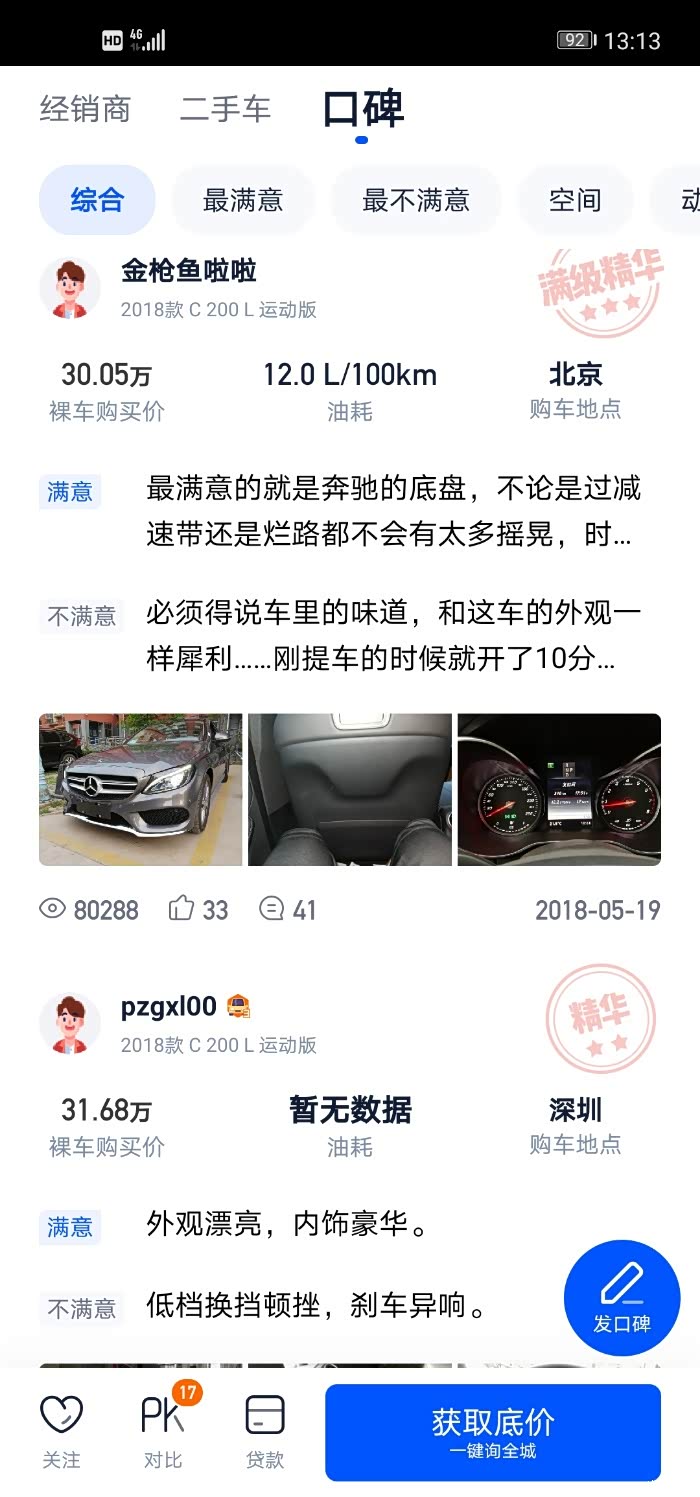Select the 综合 filter chip

[x=97, y=200]
